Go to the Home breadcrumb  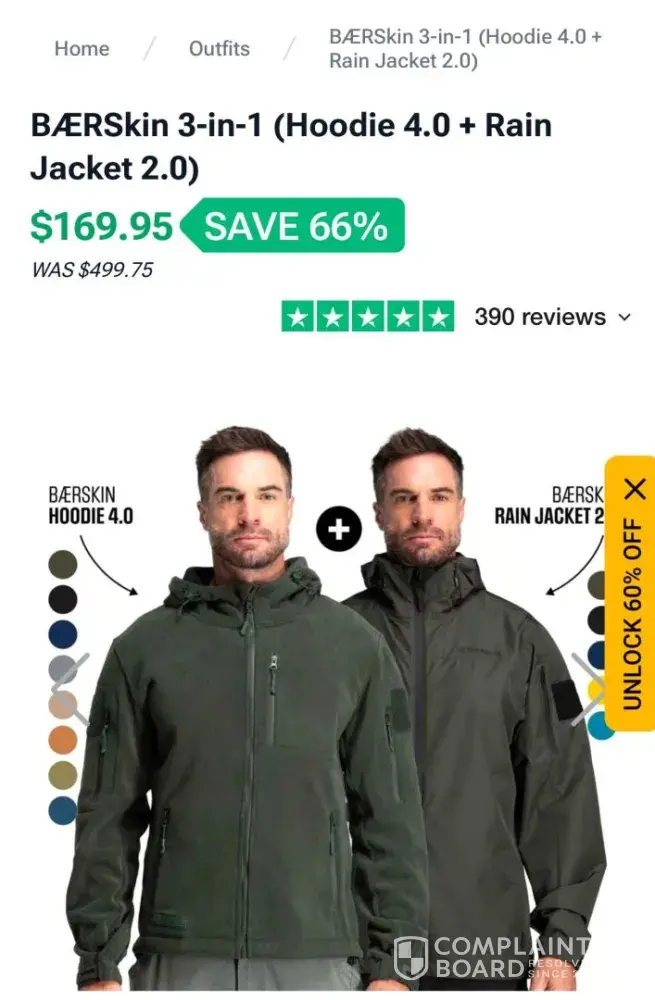tap(82, 48)
